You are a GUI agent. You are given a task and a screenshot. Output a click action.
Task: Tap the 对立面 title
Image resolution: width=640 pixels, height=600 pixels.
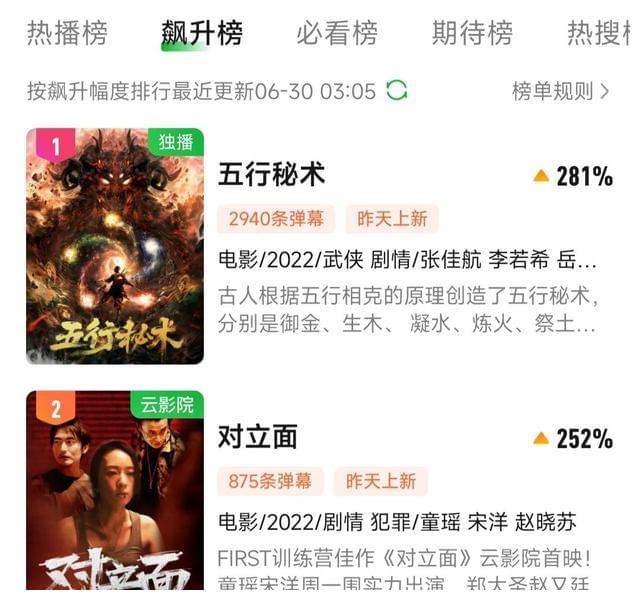coord(258,437)
